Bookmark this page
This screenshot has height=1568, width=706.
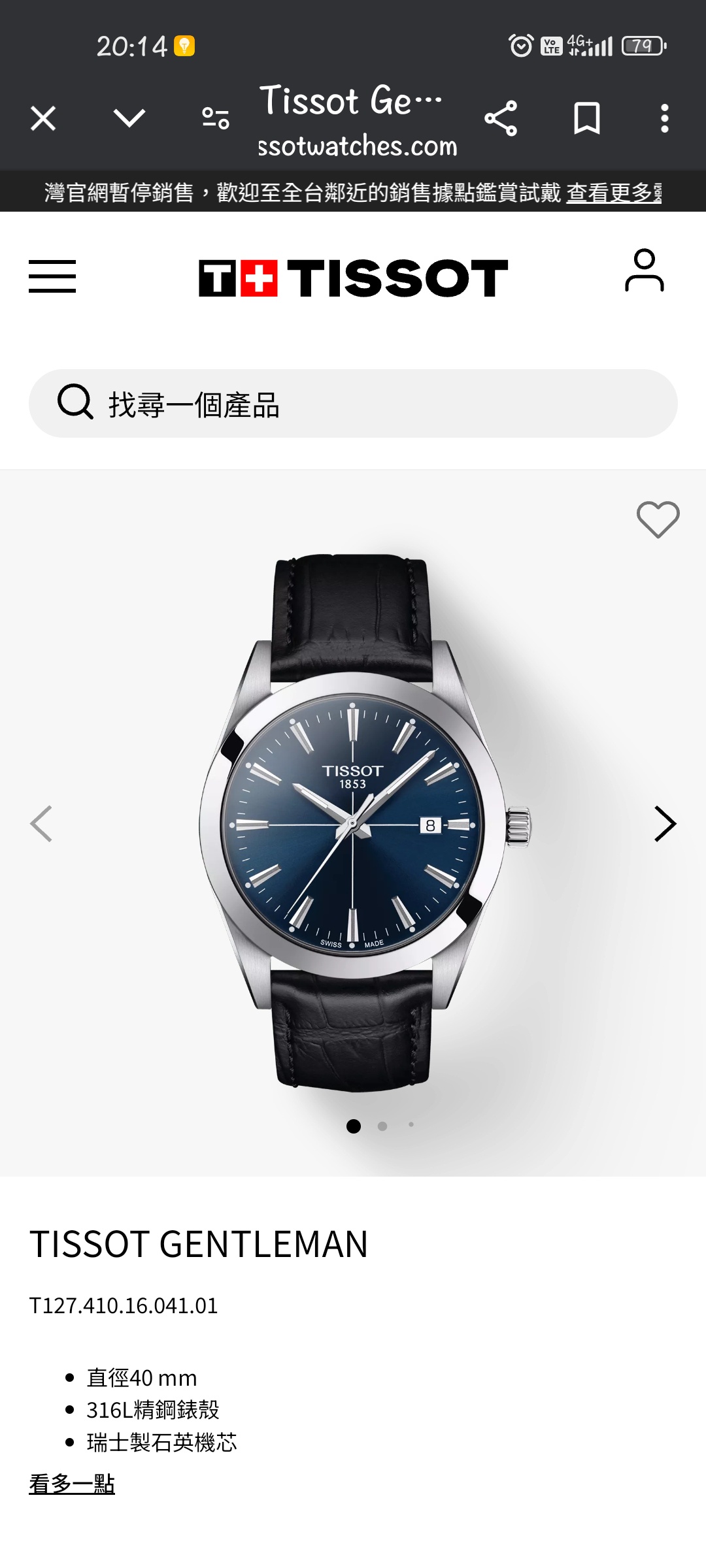586,119
